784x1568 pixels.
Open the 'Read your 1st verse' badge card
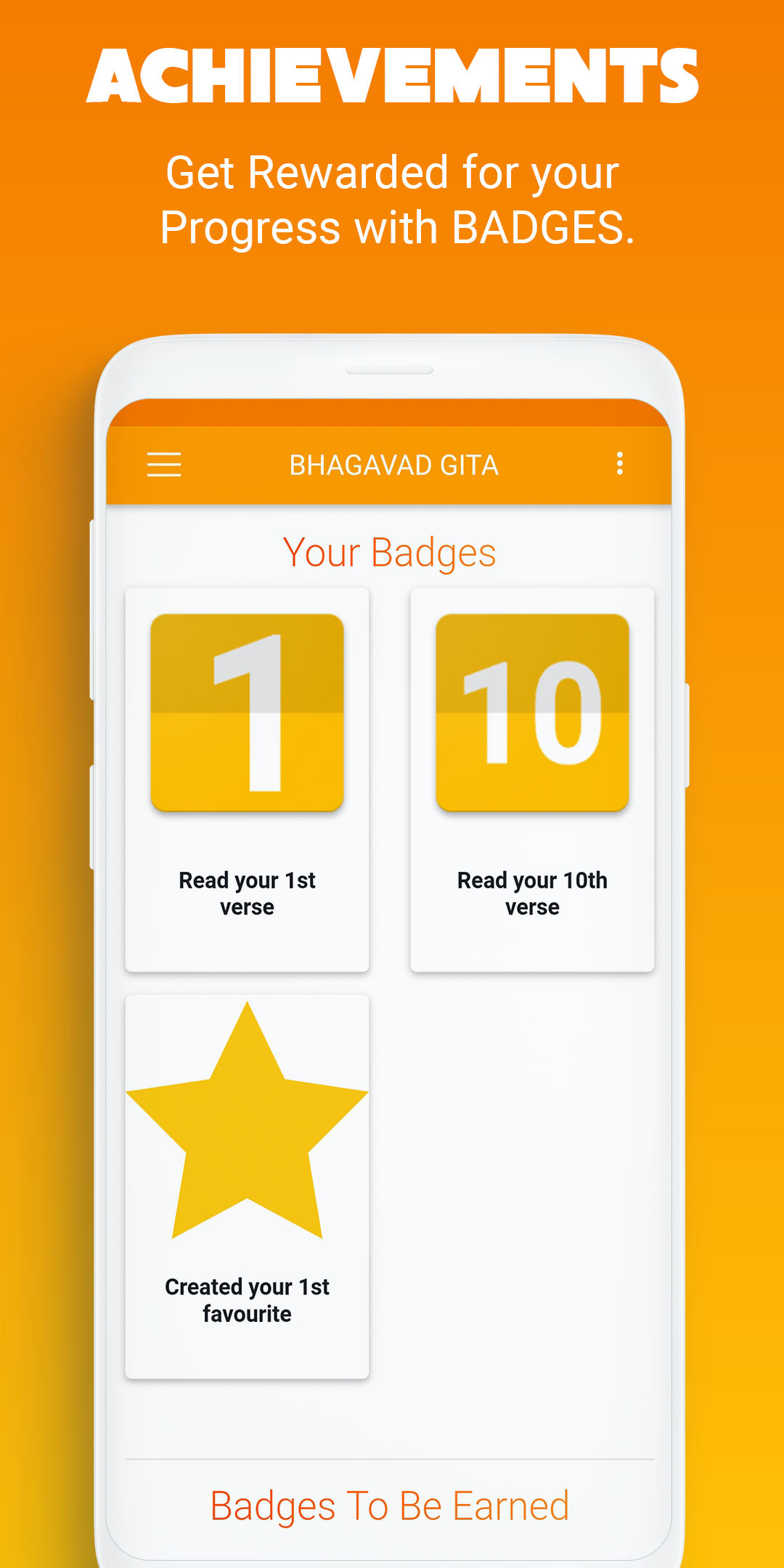click(247, 777)
